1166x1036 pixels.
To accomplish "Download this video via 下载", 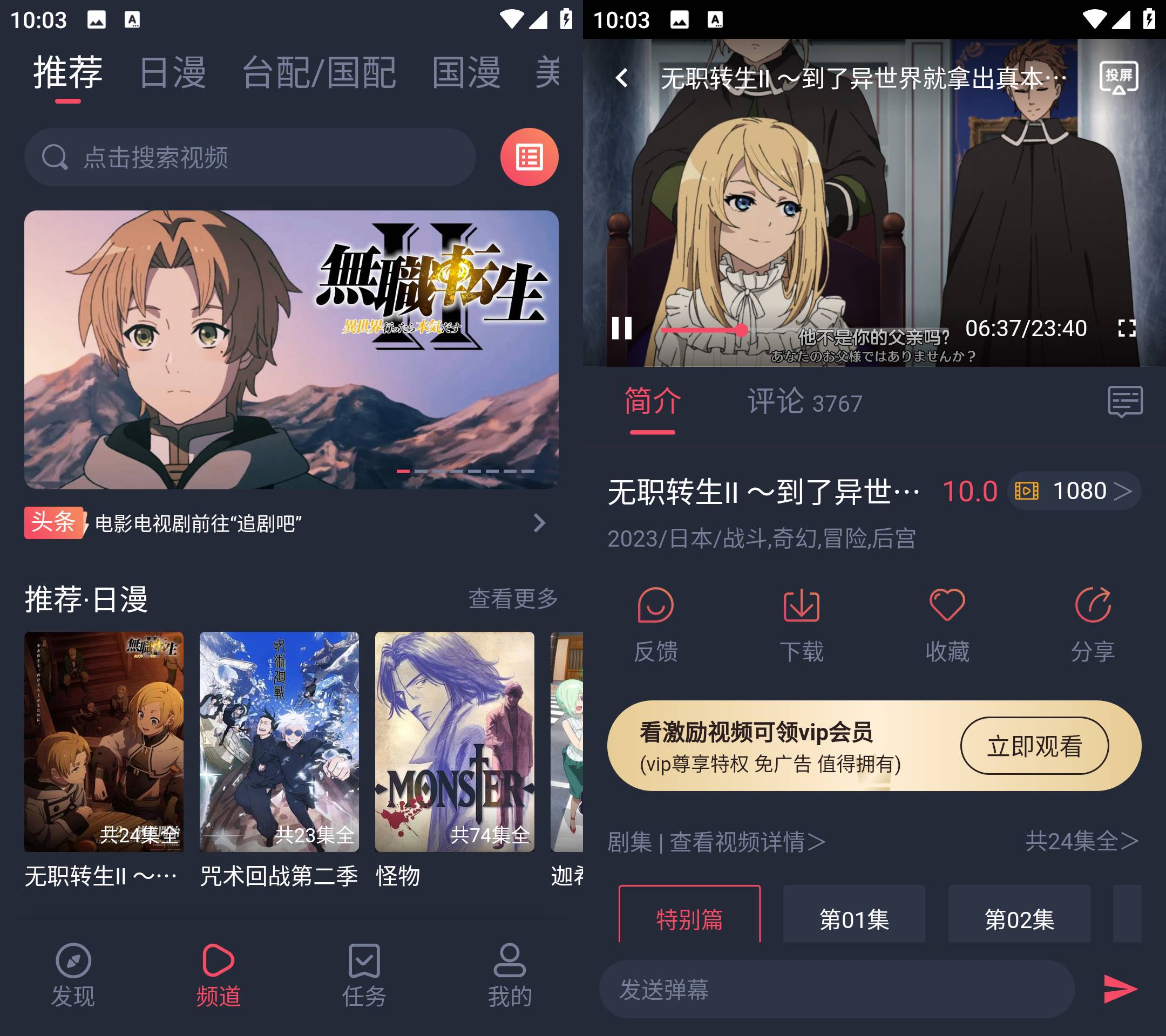I will coord(801,624).
